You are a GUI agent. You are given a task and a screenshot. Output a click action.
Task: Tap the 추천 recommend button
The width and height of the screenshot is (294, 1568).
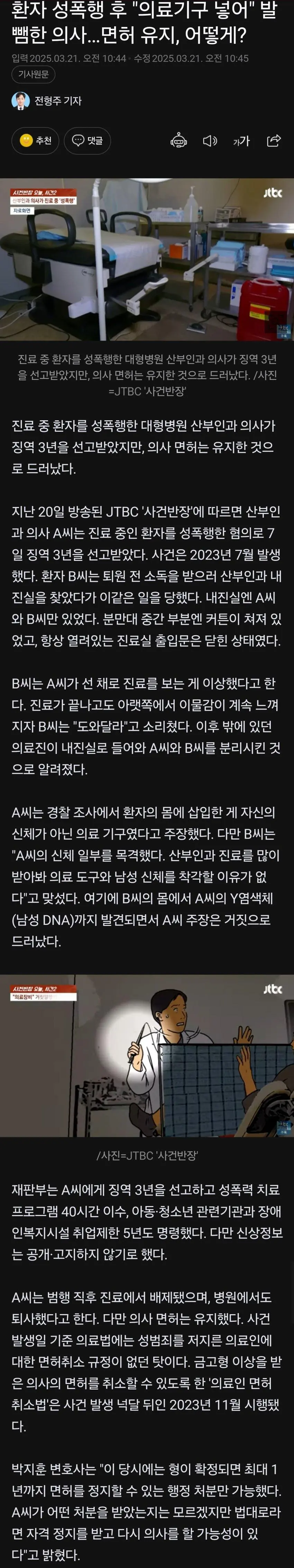pyautogui.click(x=35, y=141)
